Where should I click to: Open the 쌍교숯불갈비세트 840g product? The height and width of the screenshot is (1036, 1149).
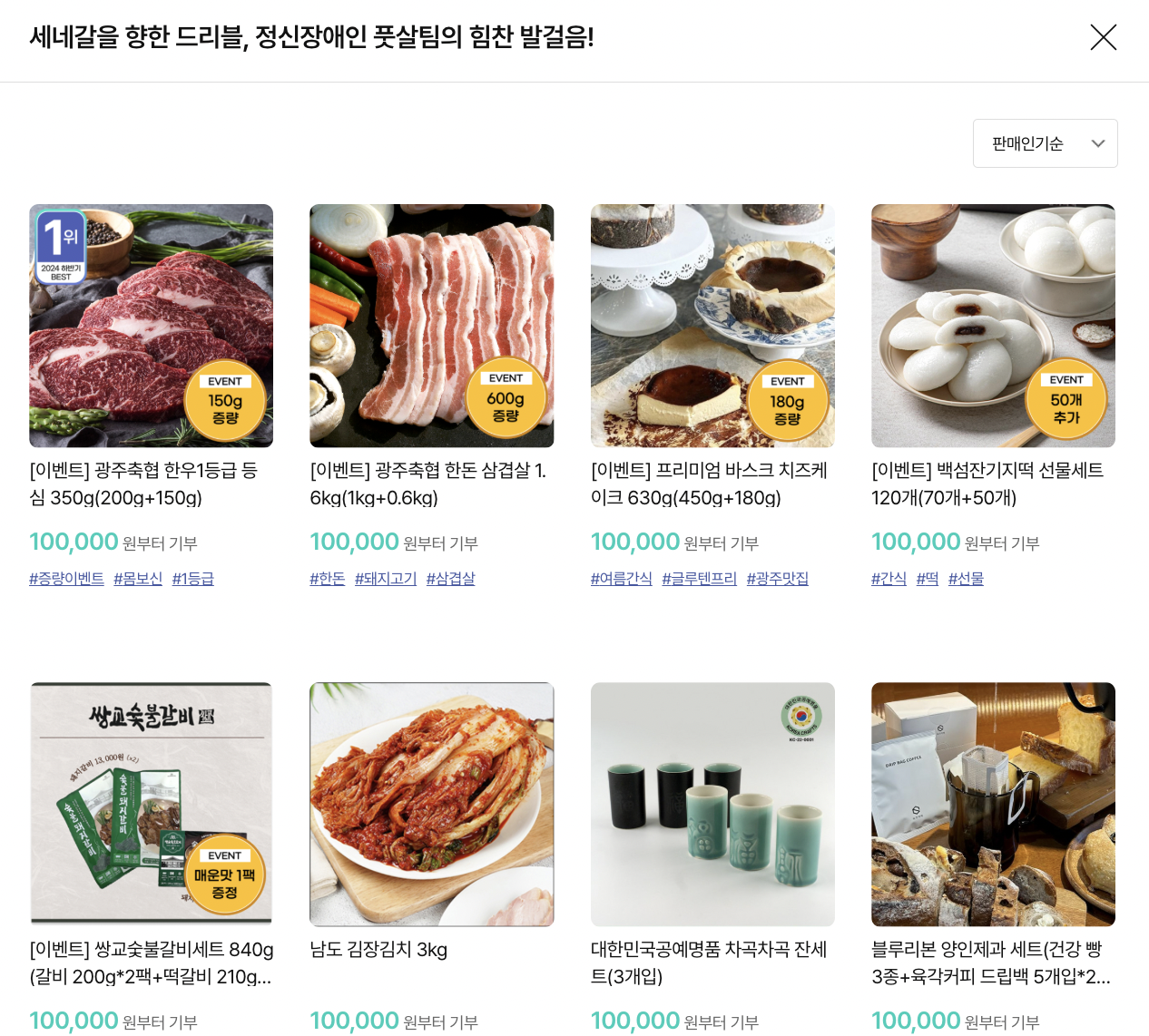pyautogui.click(x=151, y=804)
